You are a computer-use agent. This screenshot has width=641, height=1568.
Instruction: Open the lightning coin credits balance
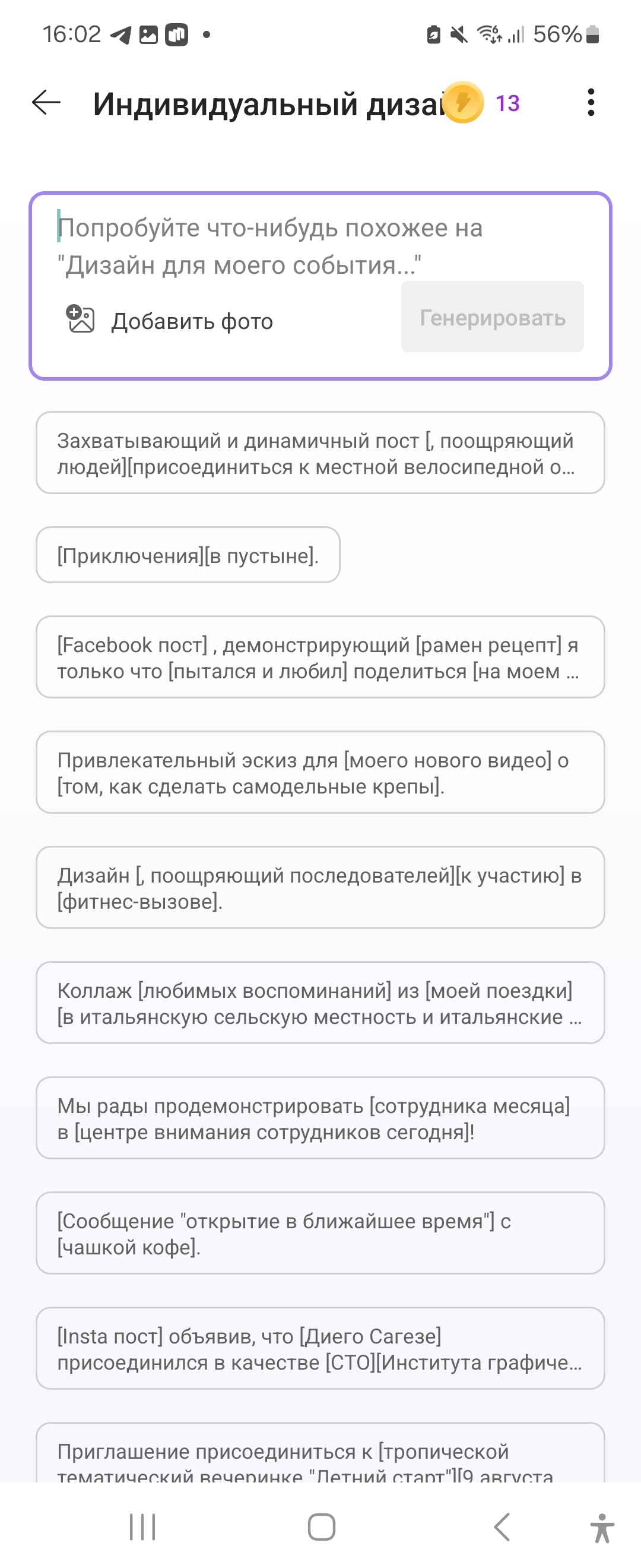(480, 102)
